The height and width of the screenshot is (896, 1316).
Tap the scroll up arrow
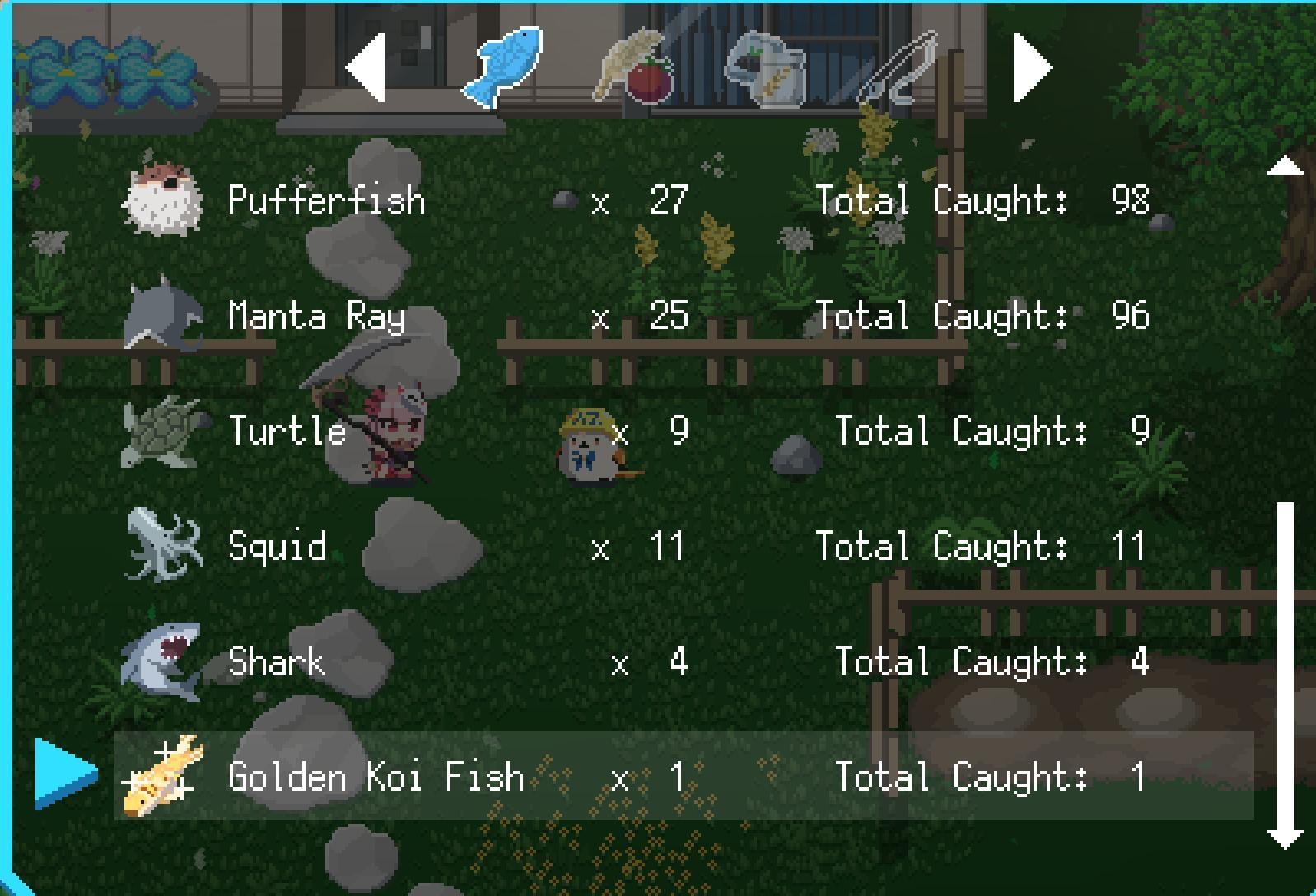point(1285,166)
